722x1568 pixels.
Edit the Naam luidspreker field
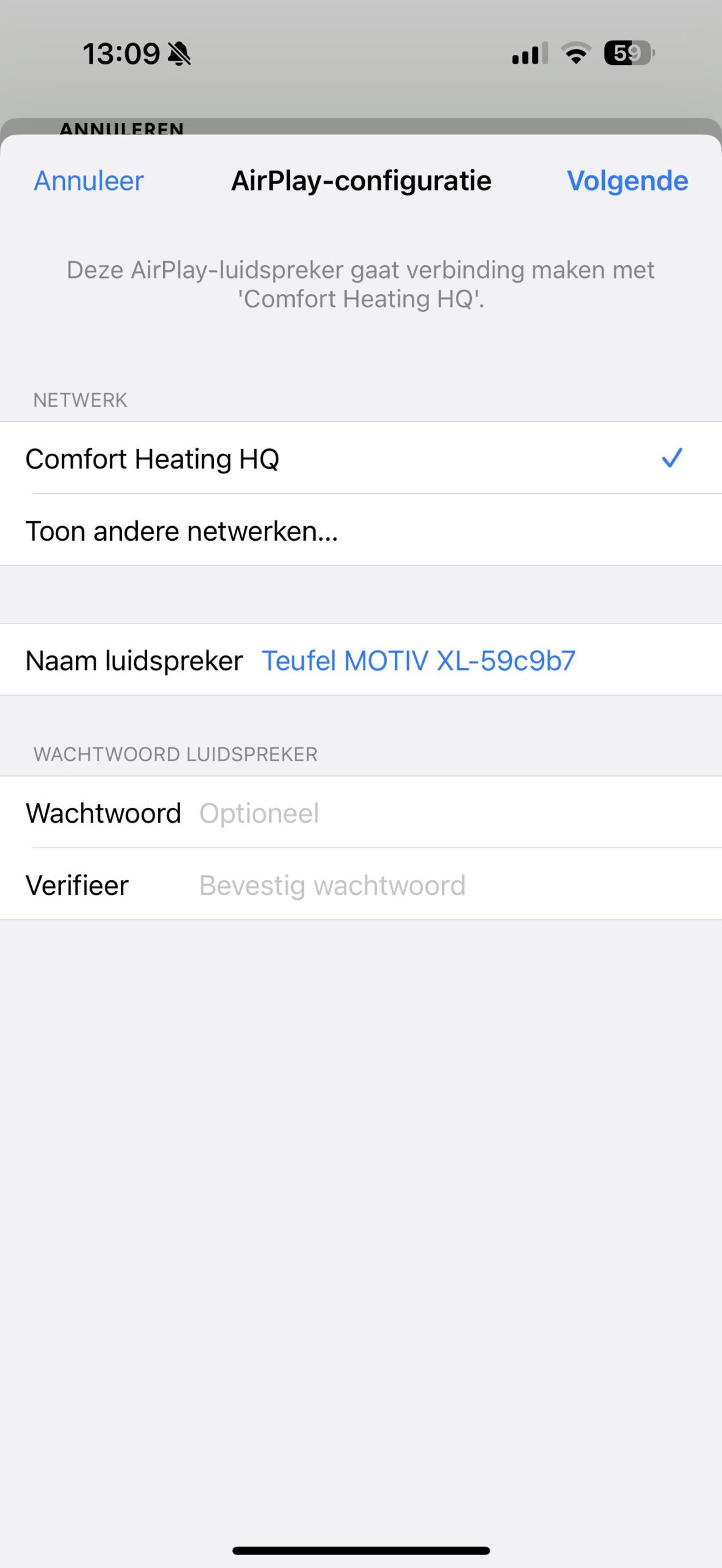click(x=418, y=661)
